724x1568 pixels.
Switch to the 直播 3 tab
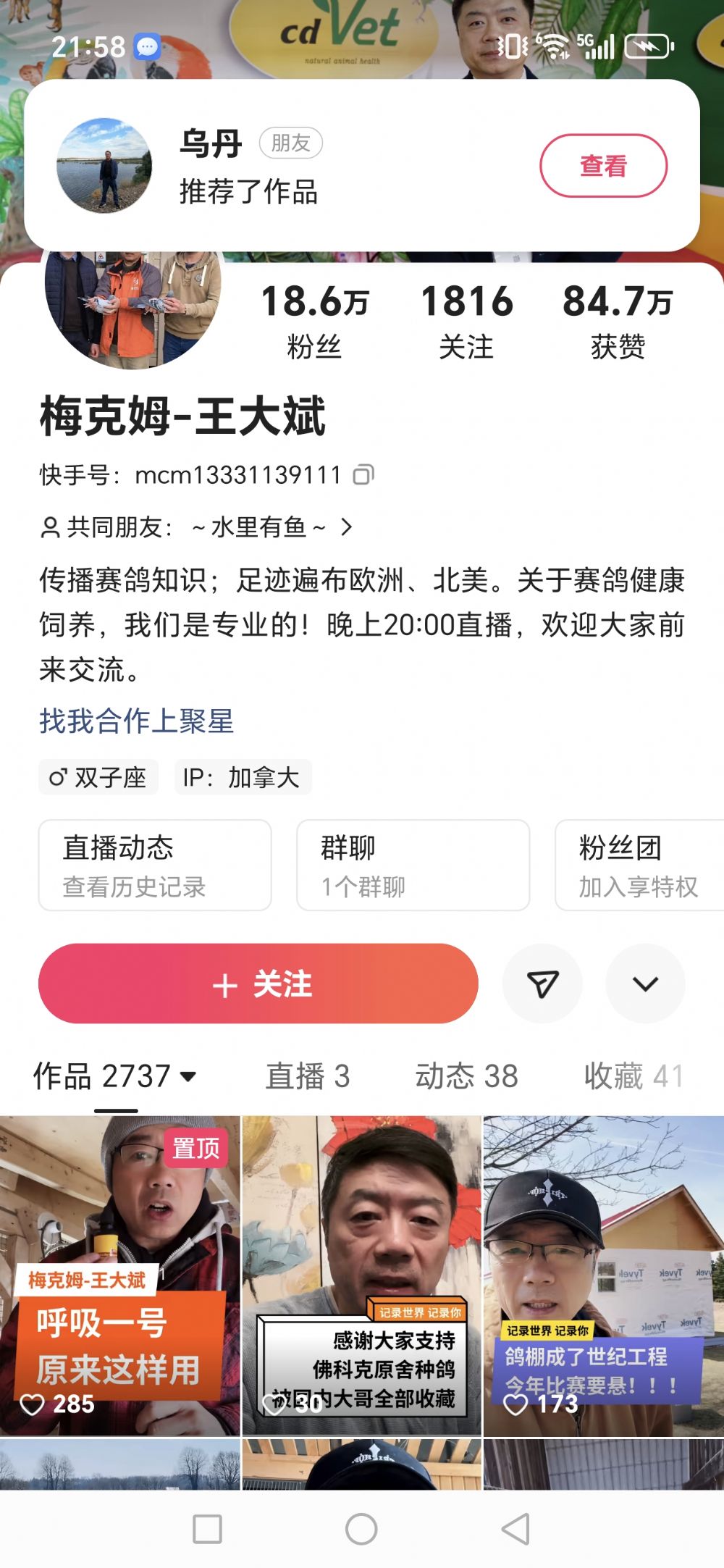point(308,1076)
